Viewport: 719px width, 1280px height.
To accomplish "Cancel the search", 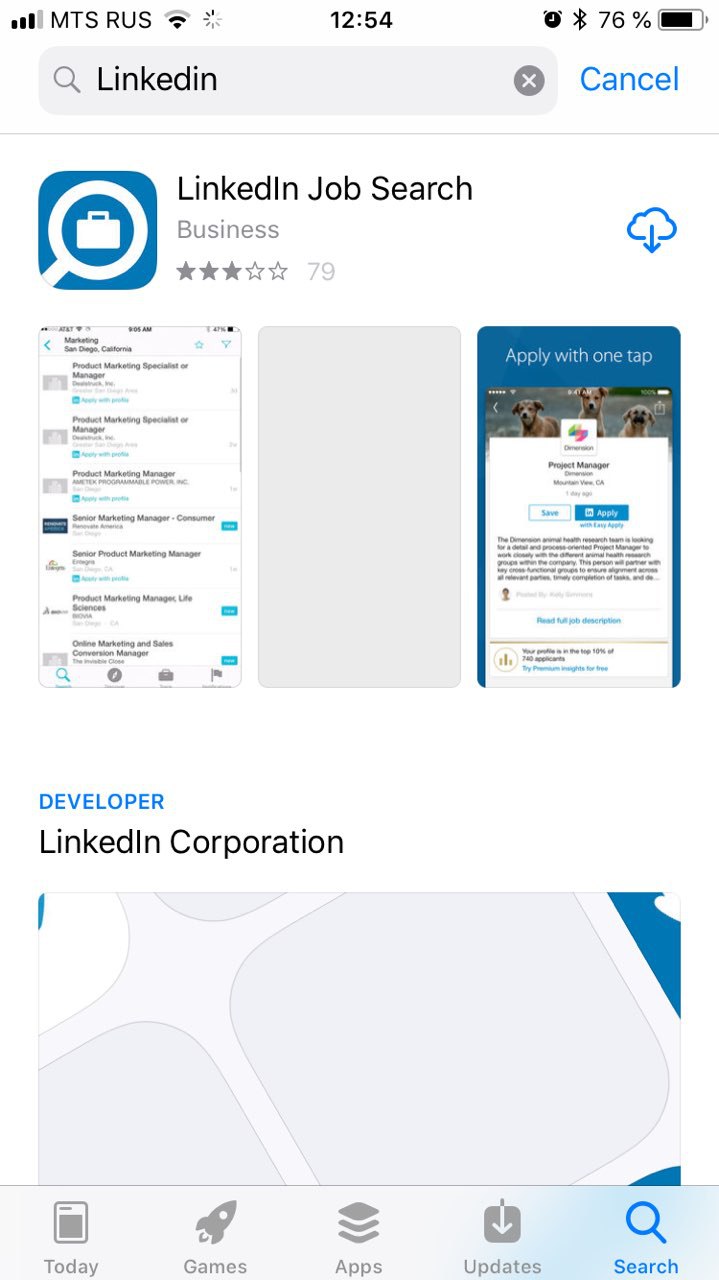I will pyautogui.click(x=629, y=79).
